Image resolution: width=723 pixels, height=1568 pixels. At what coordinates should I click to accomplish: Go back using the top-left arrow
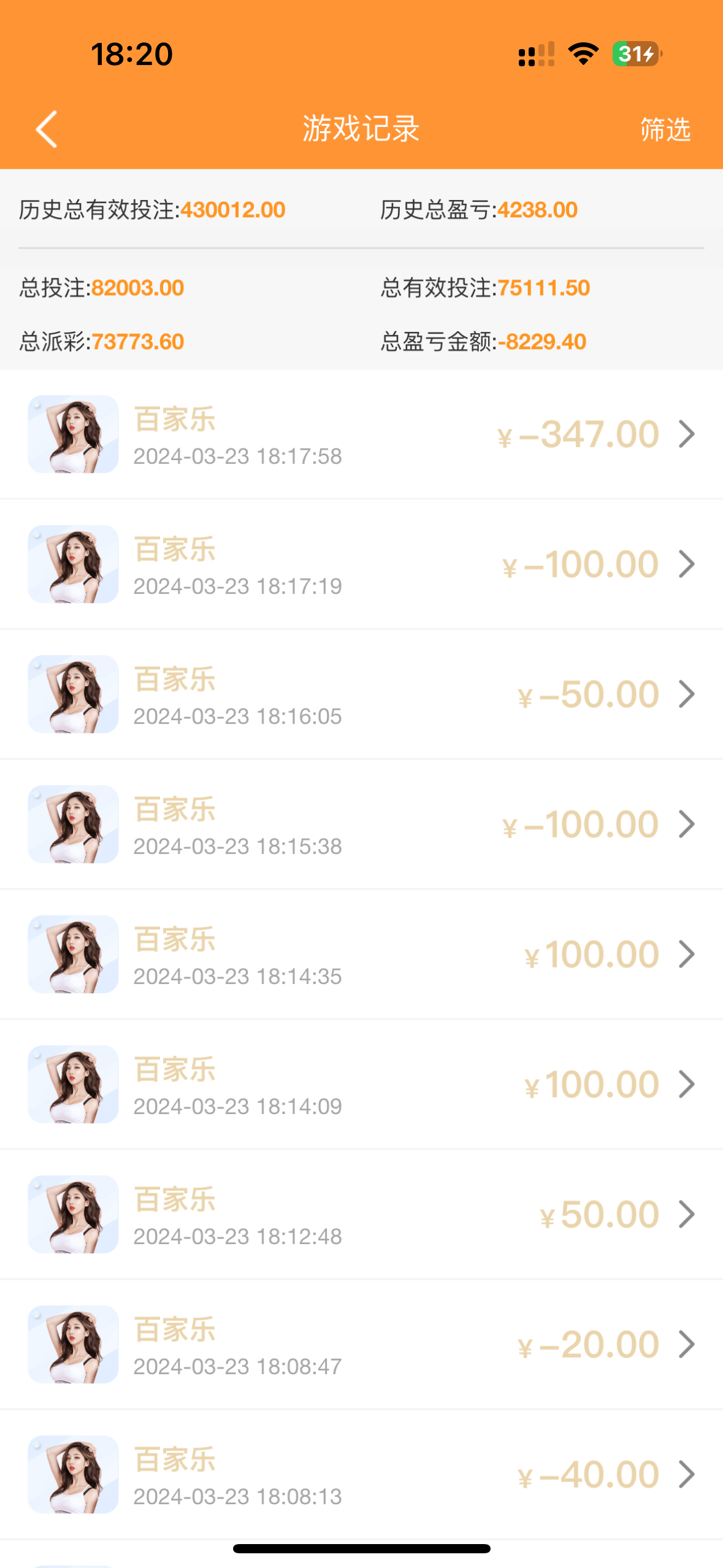coord(47,129)
